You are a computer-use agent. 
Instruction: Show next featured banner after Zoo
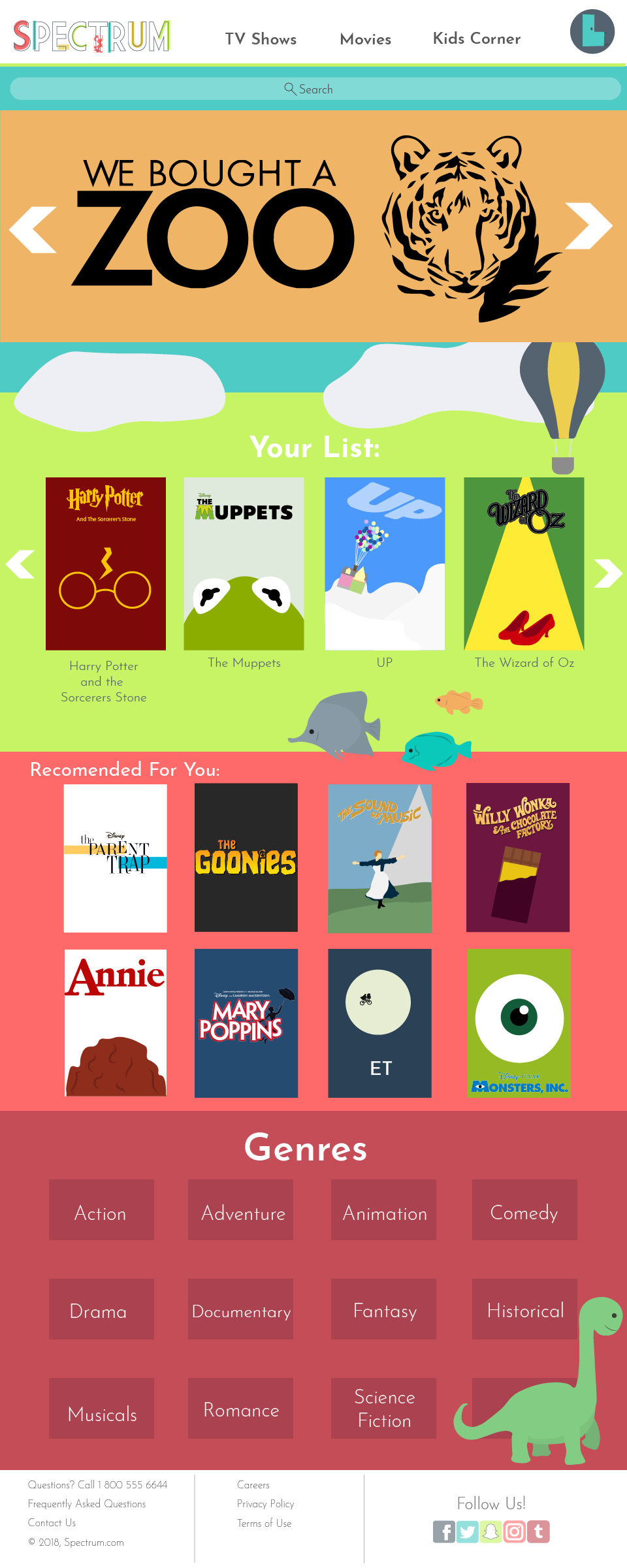(588, 226)
